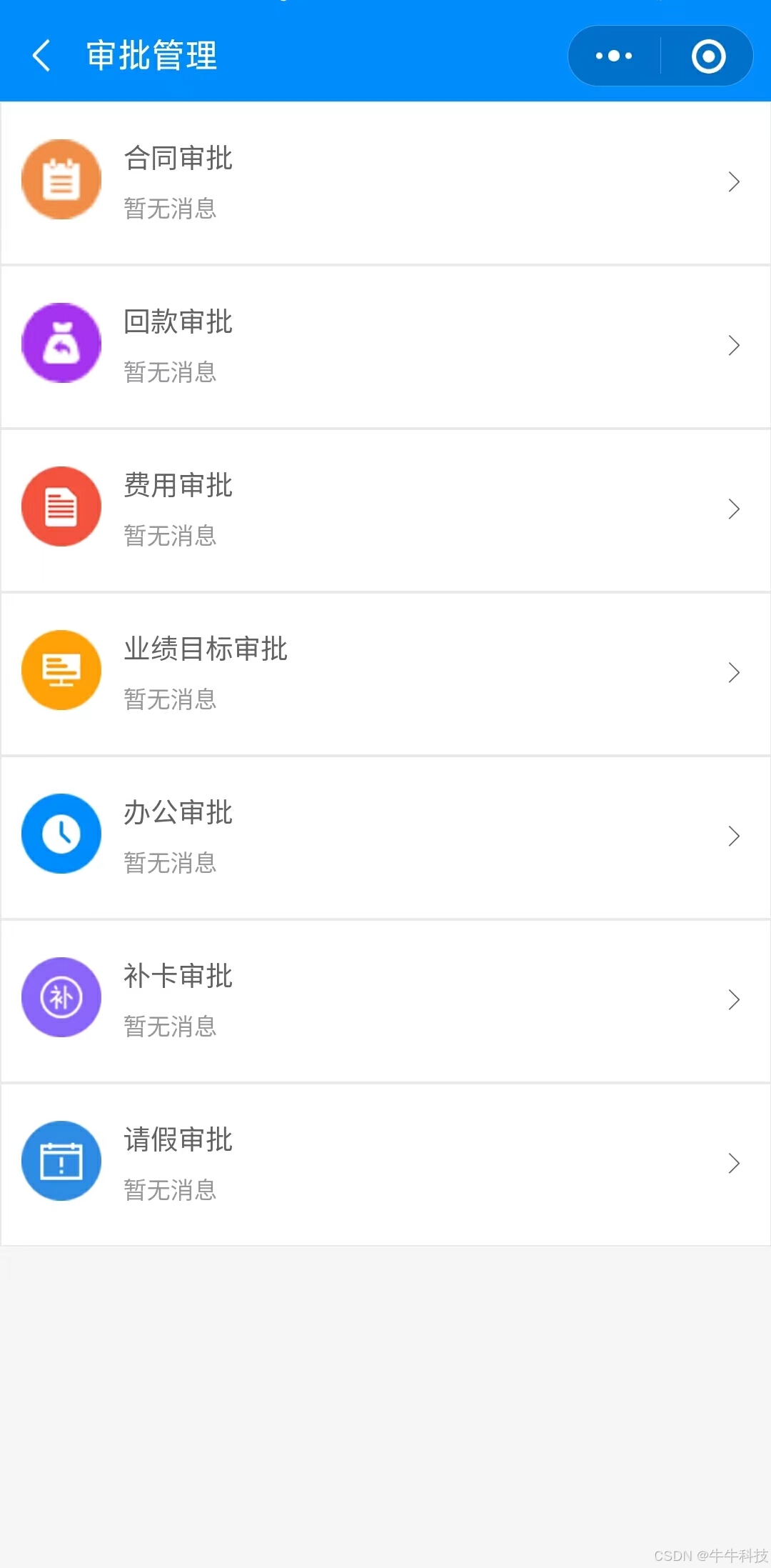
Task: Open the mini-program more options menu
Action: point(613,56)
